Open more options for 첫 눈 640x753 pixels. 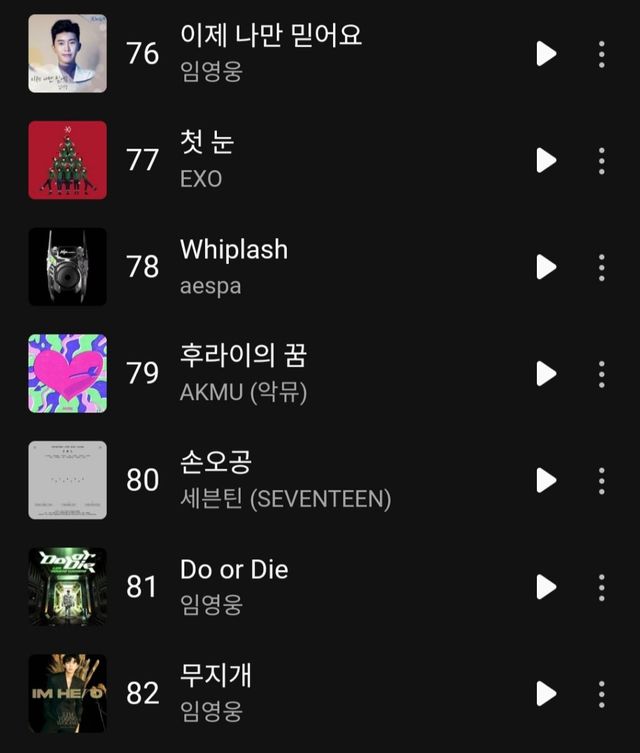(601, 160)
